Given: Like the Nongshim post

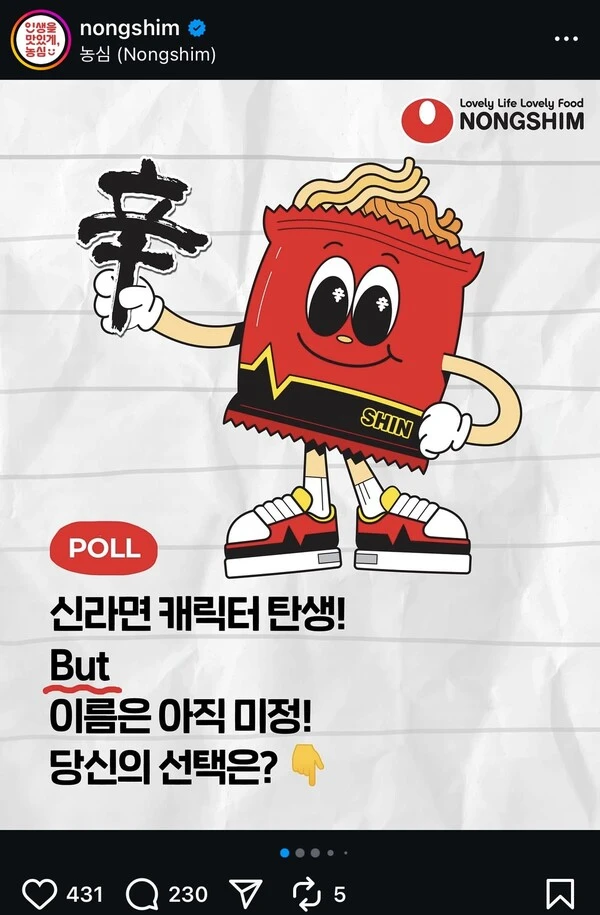Looking at the screenshot, I should (x=40, y=893).
